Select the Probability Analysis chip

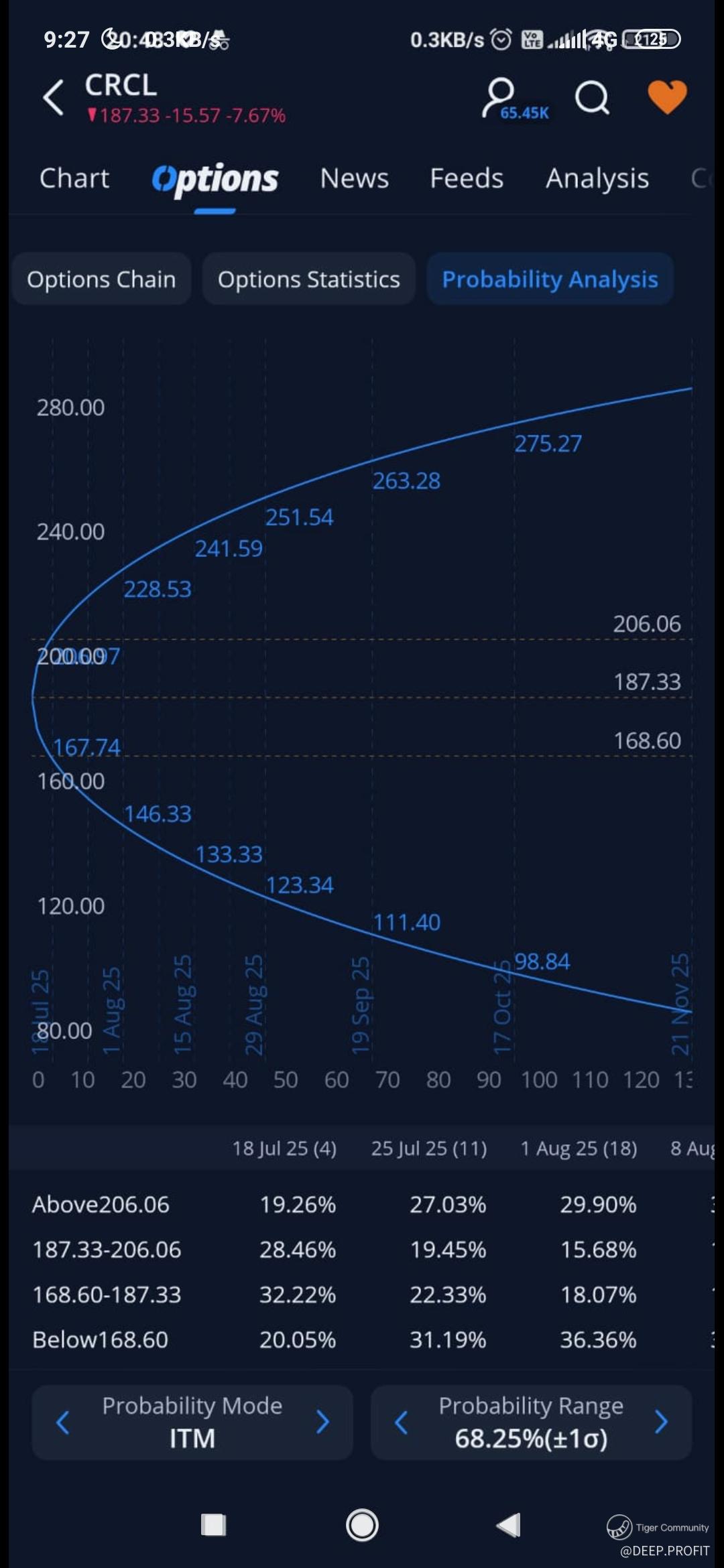550,279
